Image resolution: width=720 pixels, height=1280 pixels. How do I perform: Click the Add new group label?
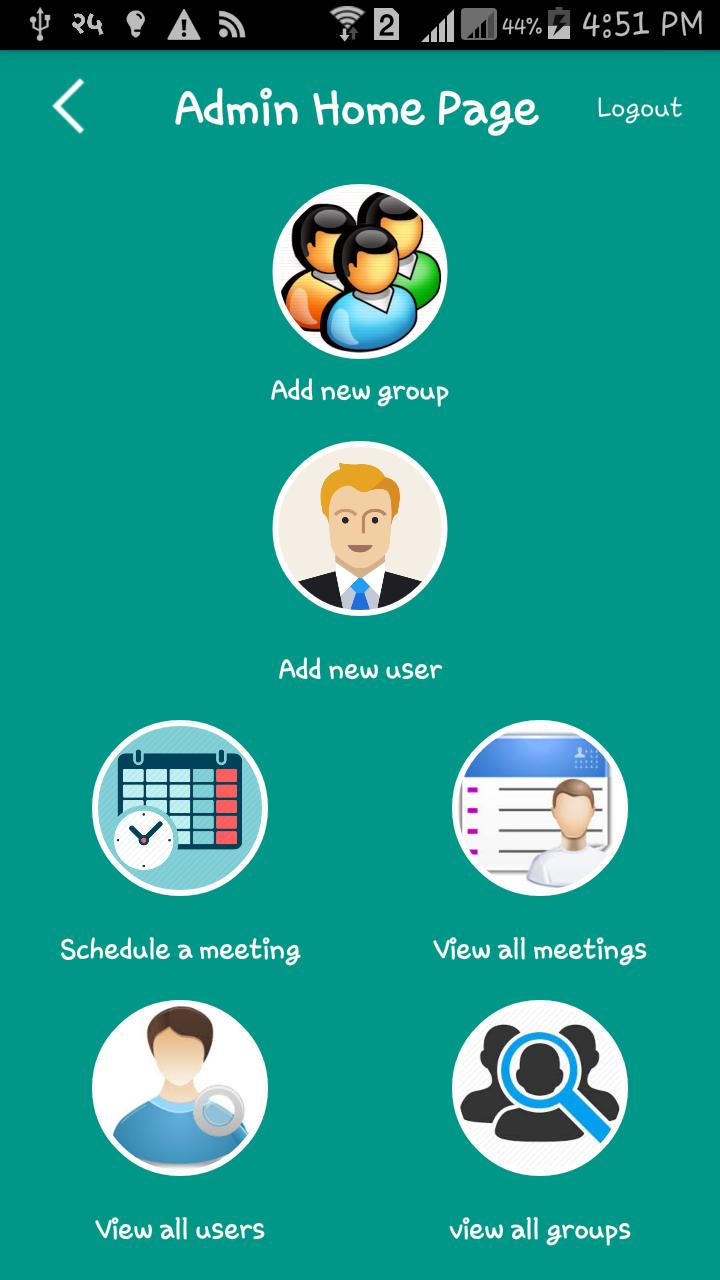[360, 392]
